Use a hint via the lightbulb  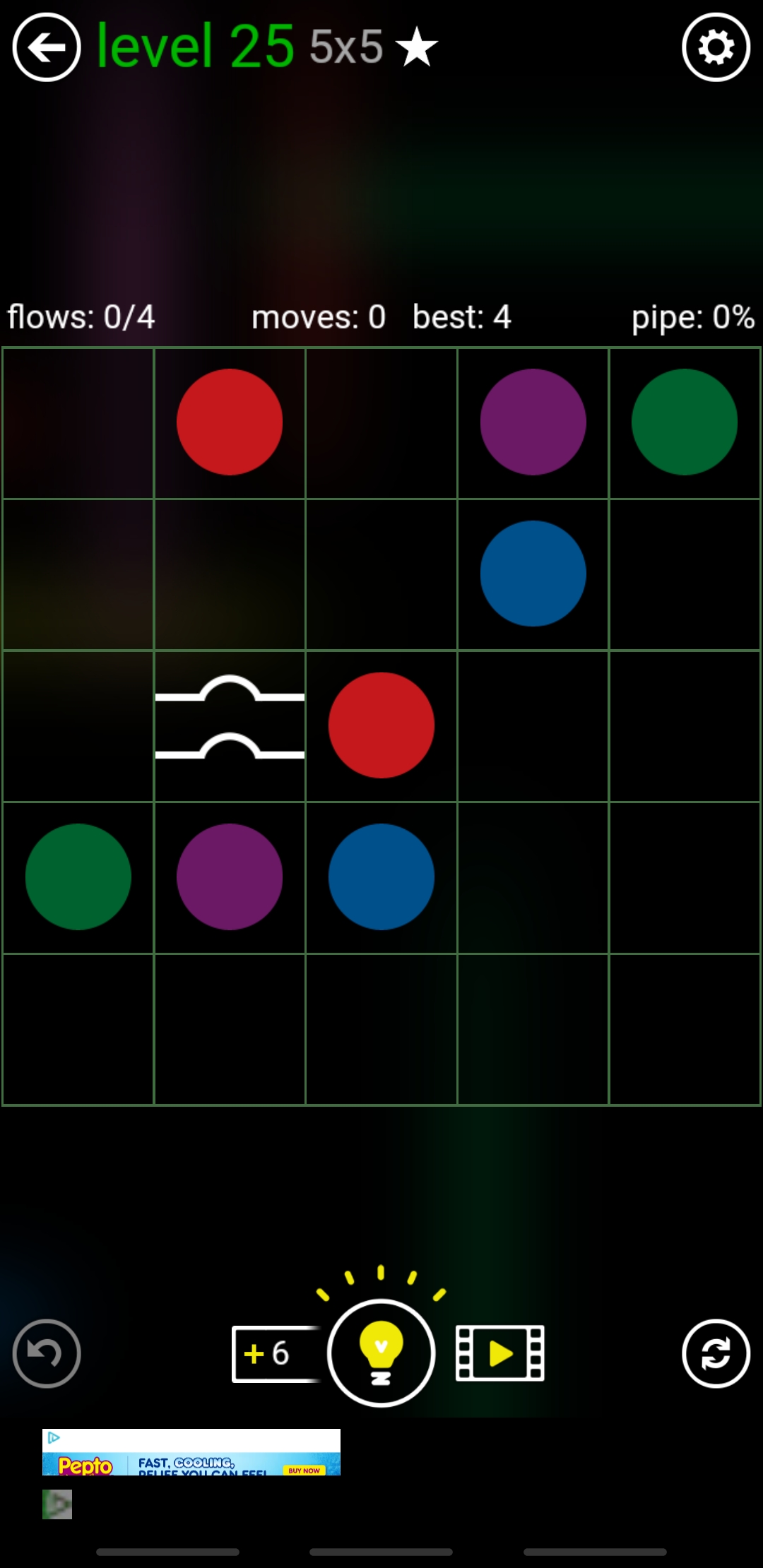381,1353
